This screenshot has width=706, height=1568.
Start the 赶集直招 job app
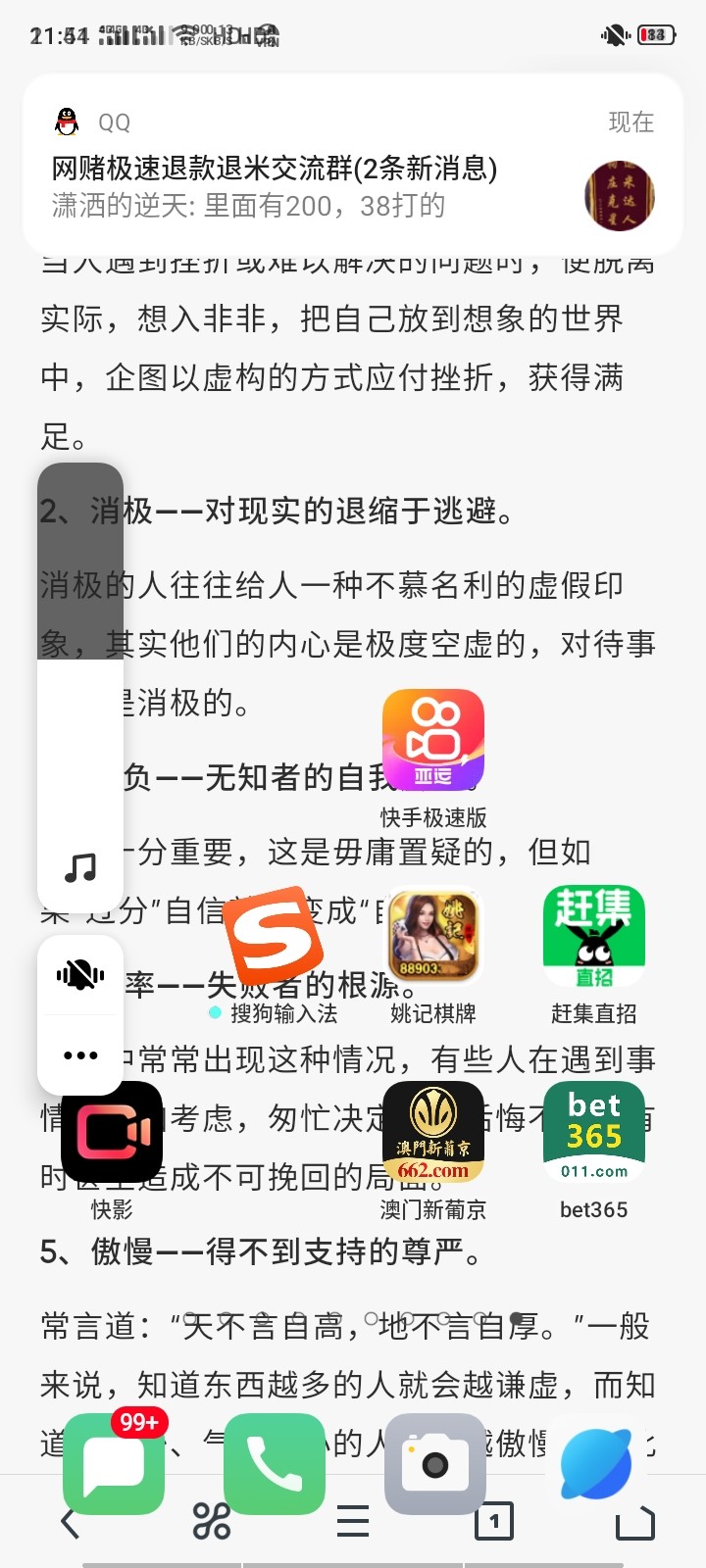[x=593, y=934]
